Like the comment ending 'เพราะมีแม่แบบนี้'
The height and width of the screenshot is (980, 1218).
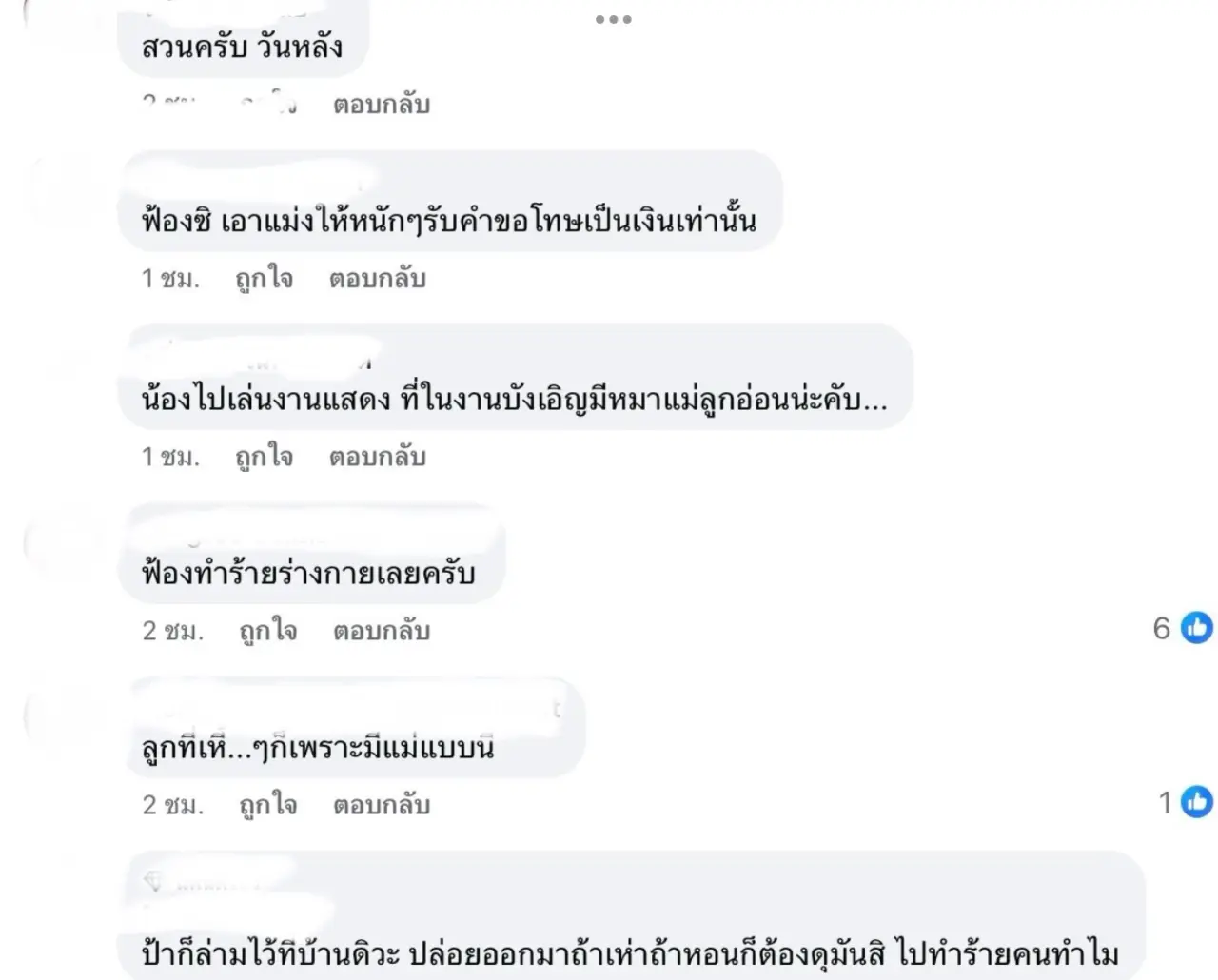(x=267, y=805)
